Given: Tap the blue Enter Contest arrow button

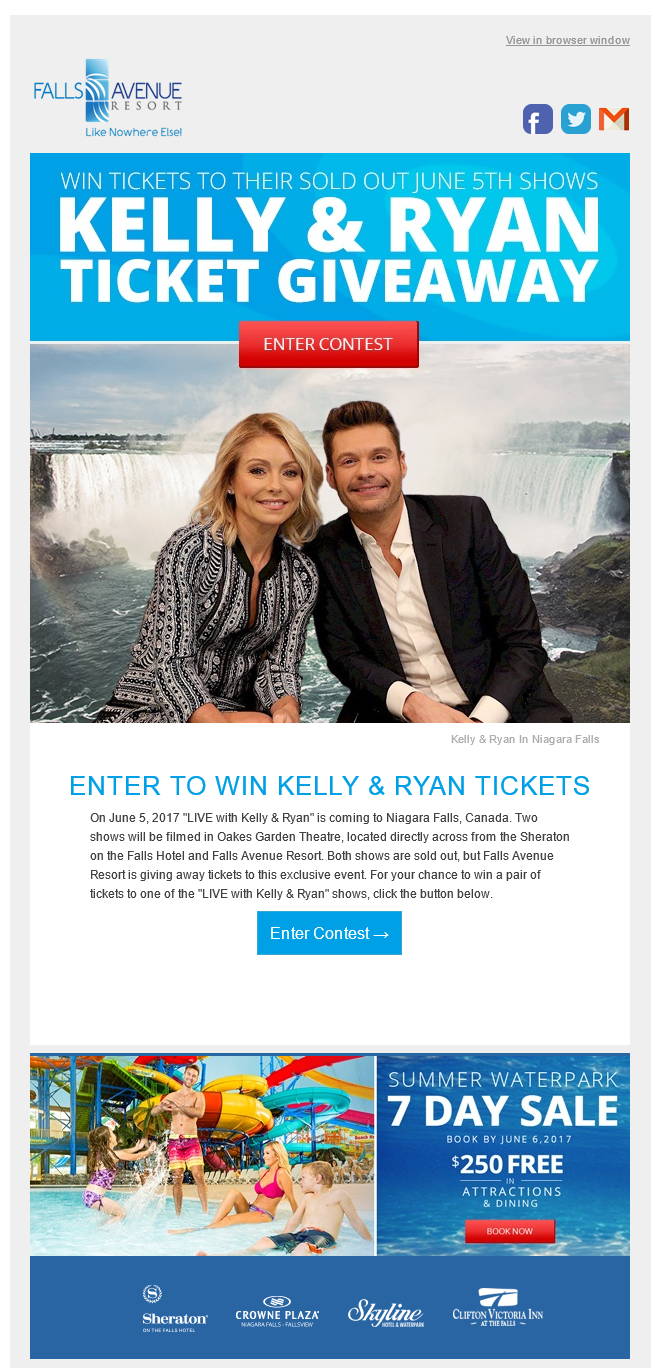Looking at the screenshot, I should click(329, 933).
